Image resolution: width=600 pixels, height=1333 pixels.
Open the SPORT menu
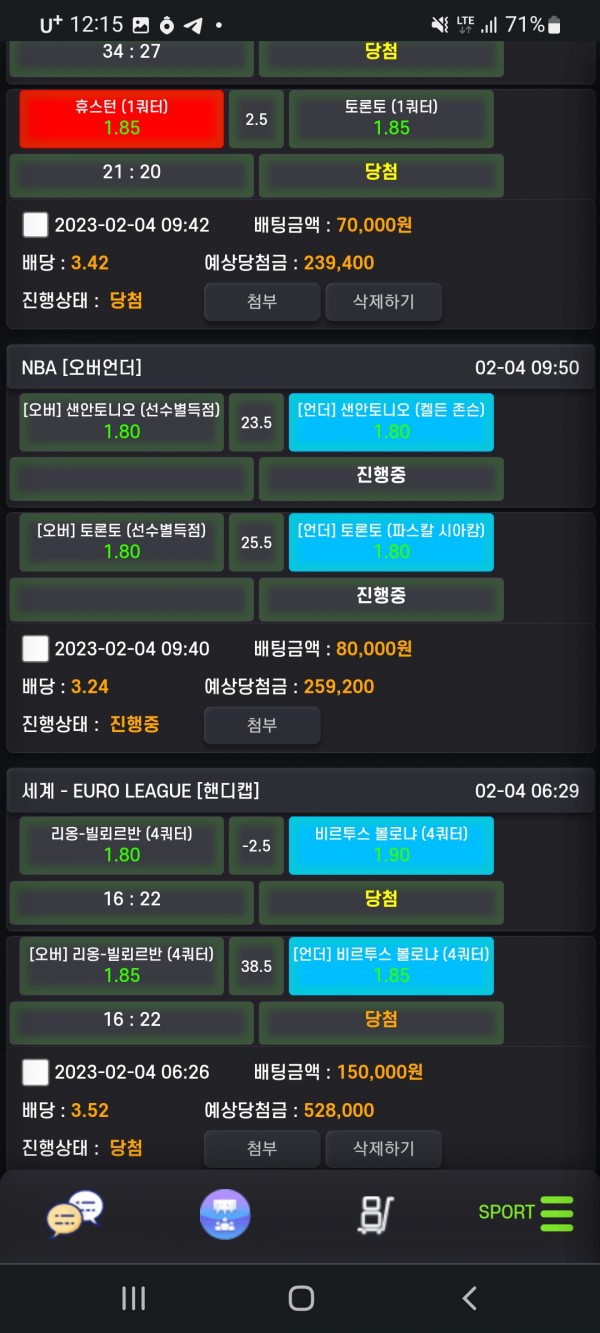click(525, 1212)
